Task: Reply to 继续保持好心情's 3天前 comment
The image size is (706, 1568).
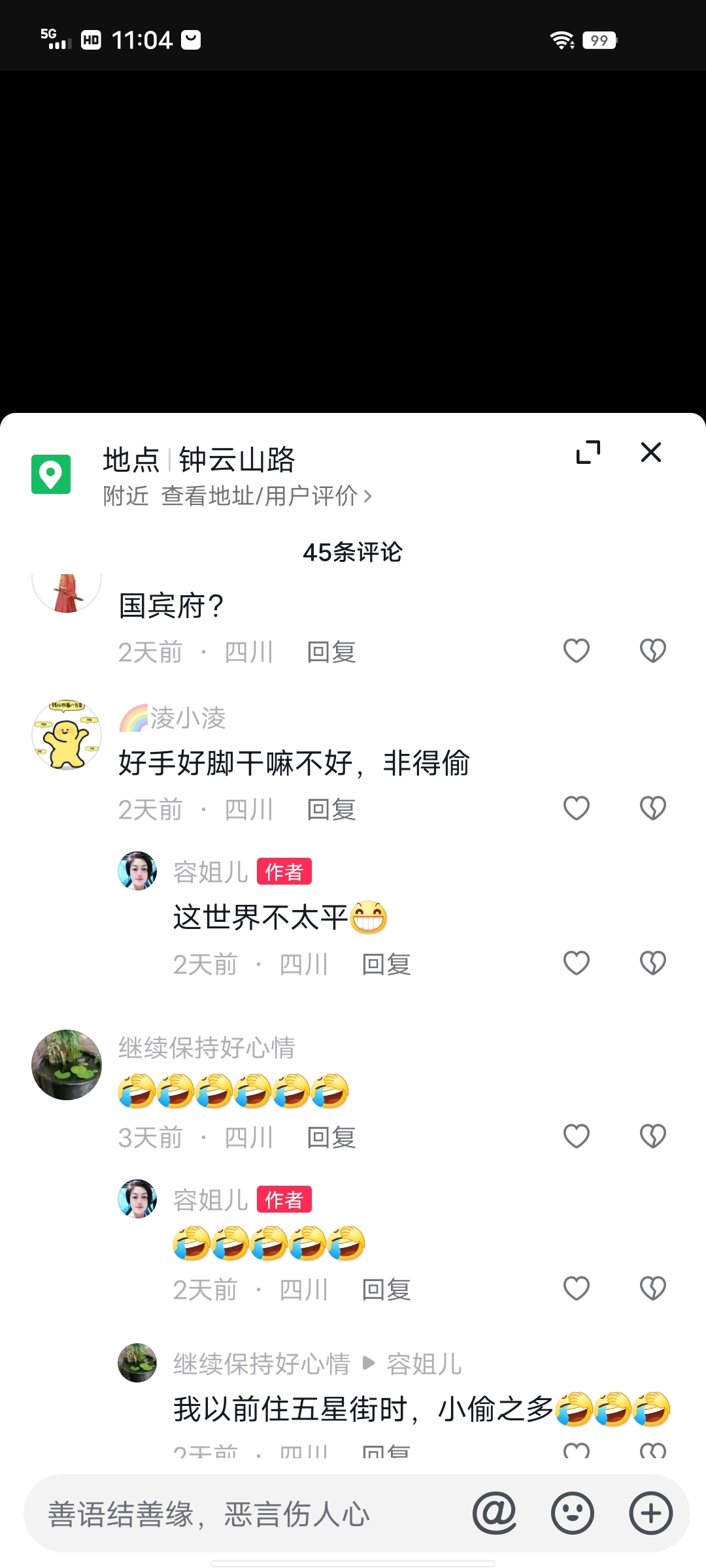Action: pyautogui.click(x=331, y=1137)
